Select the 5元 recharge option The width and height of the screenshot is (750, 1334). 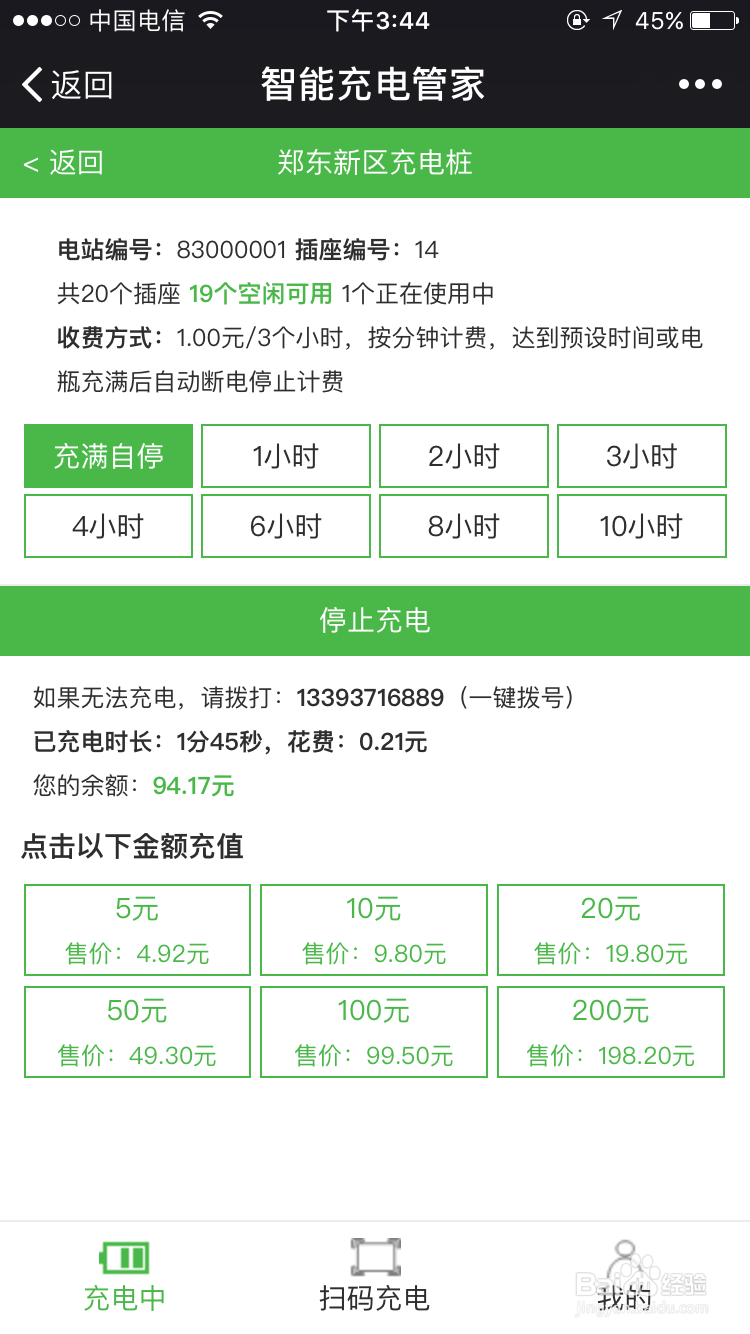(x=136, y=929)
